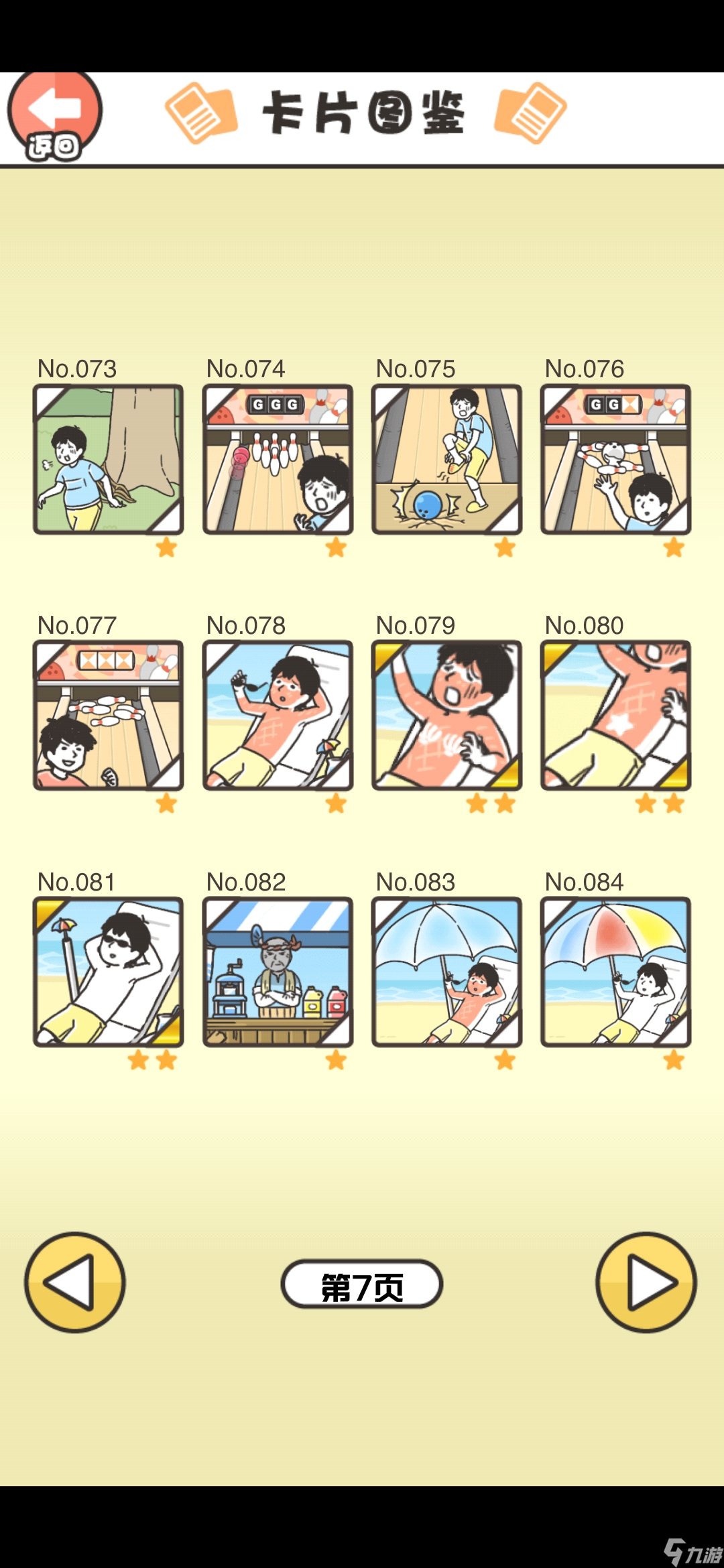This screenshot has width=724, height=1568.
Task: Open card No.076
Action: (615, 460)
